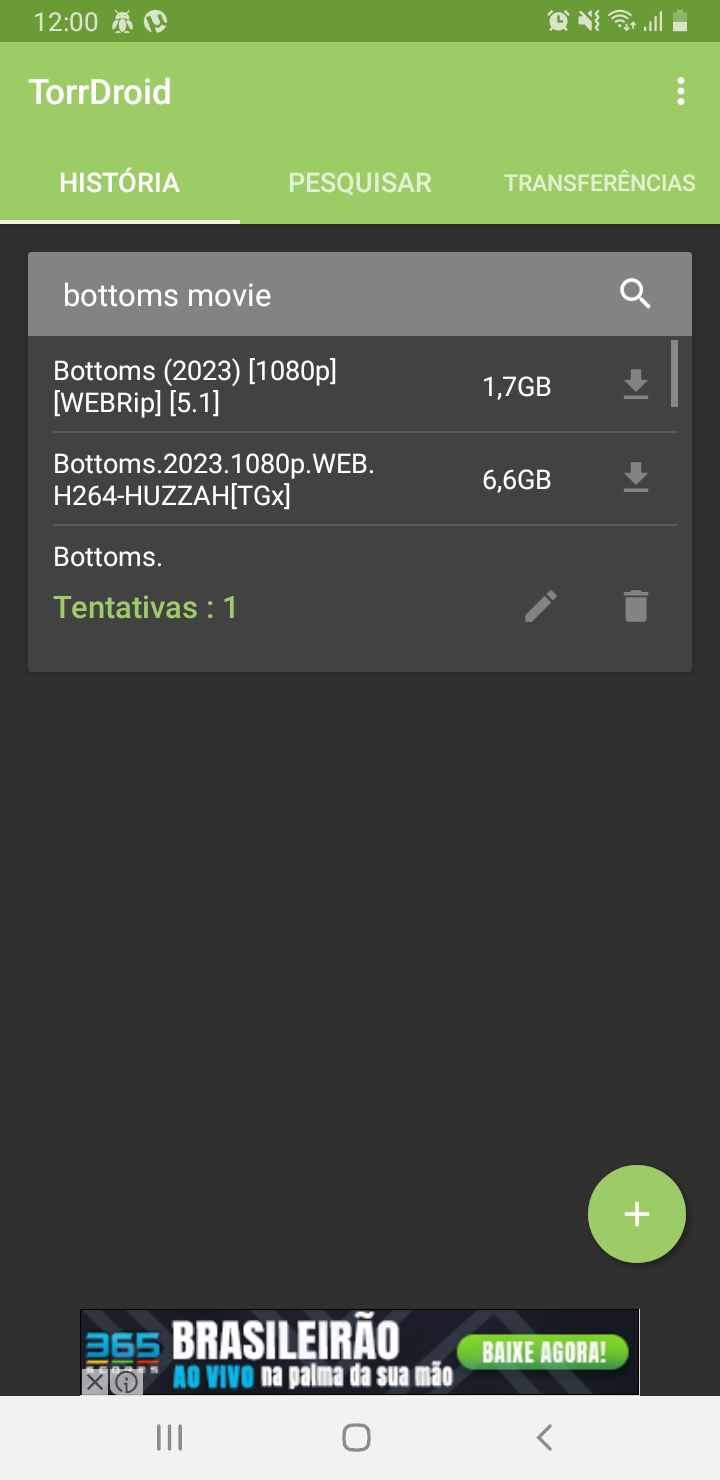Tap the search magnifier icon
The height and width of the screenshot is (1480, 720).
(x=636, y=295)
